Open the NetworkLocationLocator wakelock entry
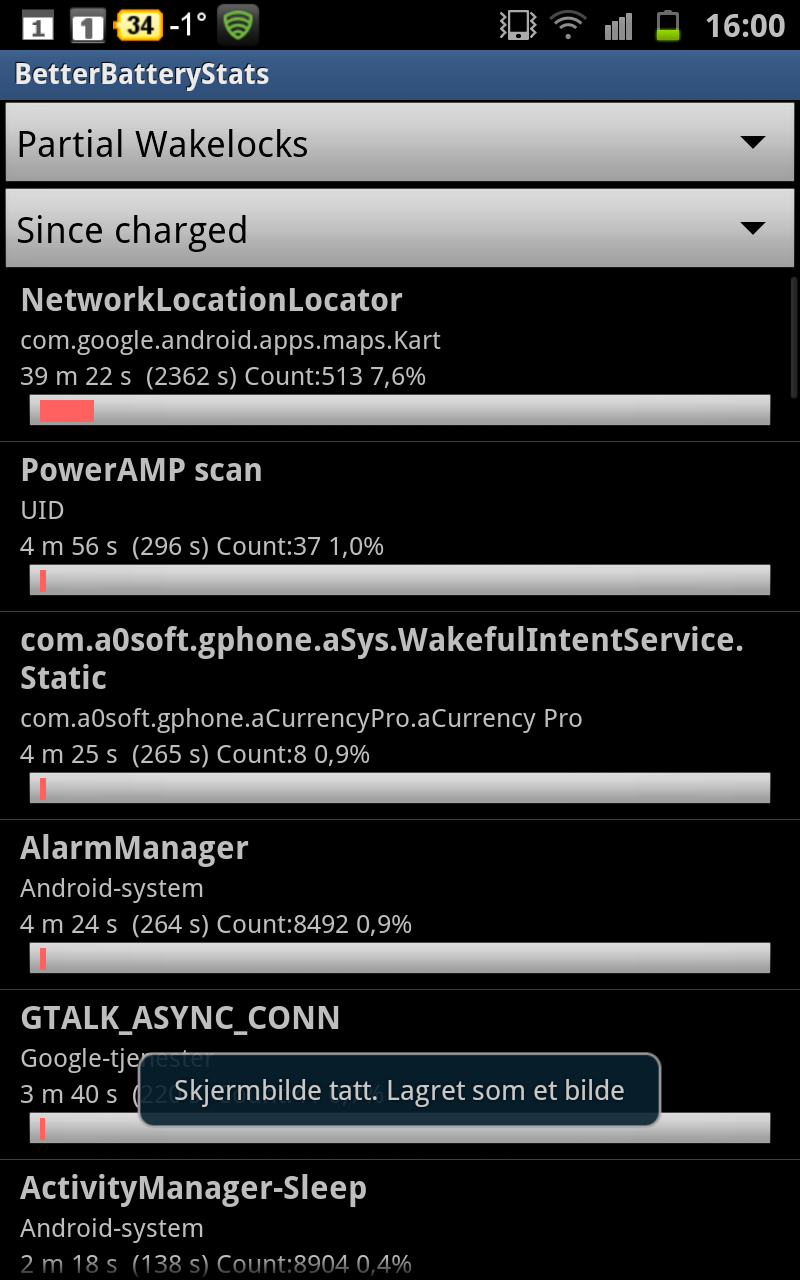The width and height of the screenshot is (800, 1280). pos(400,356)
